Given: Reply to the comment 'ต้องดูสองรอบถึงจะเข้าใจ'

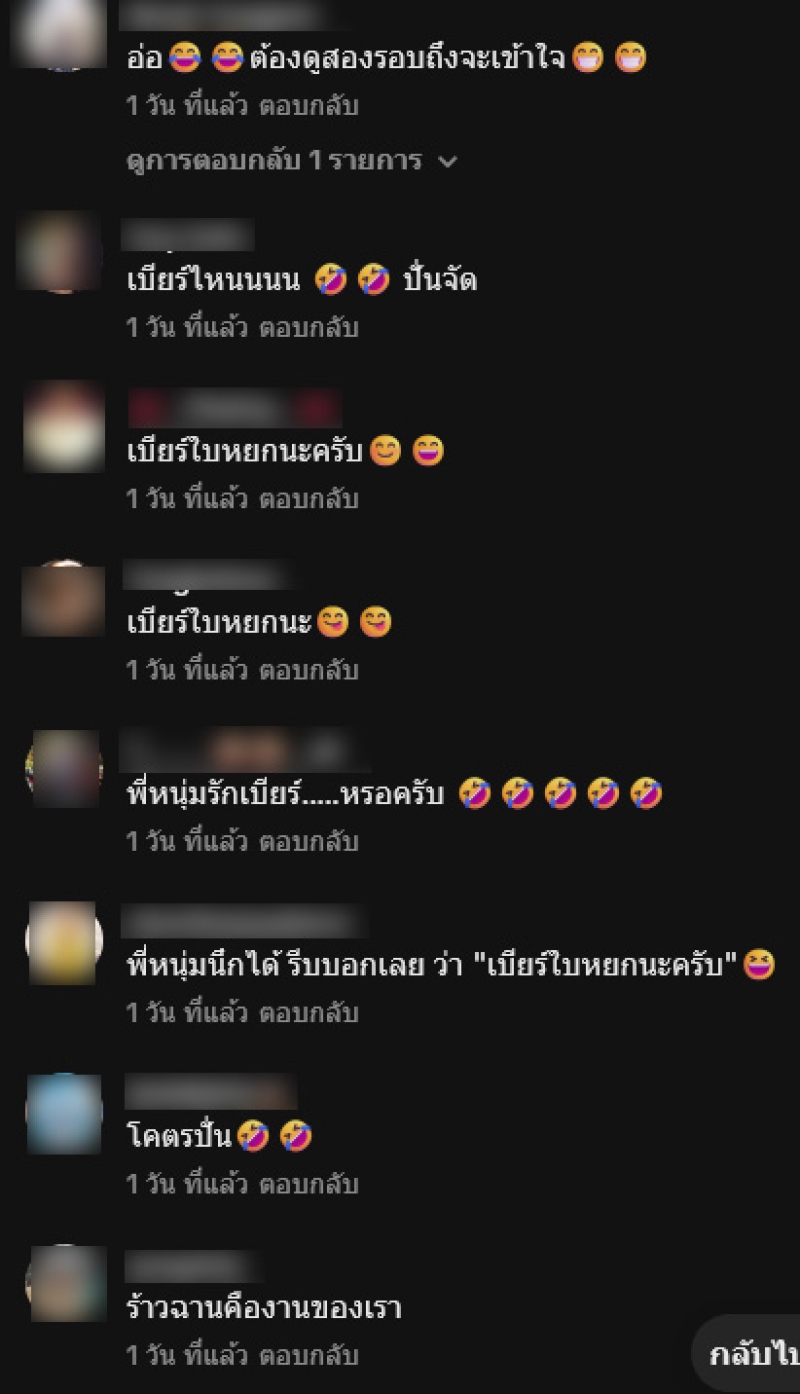Looking at the screenshot, I should pos(308,106).
